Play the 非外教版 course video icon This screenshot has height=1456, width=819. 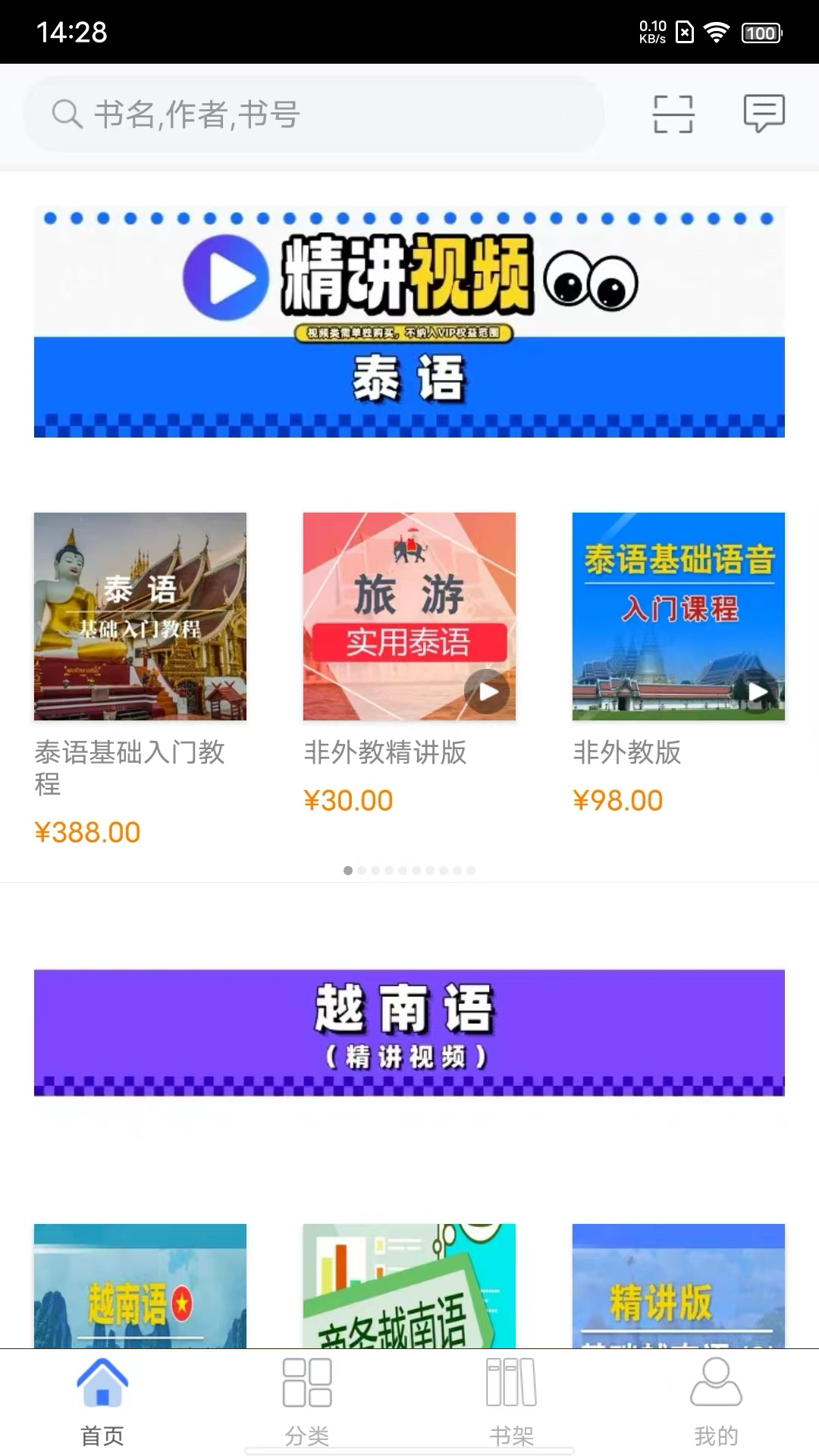[758, 691]
